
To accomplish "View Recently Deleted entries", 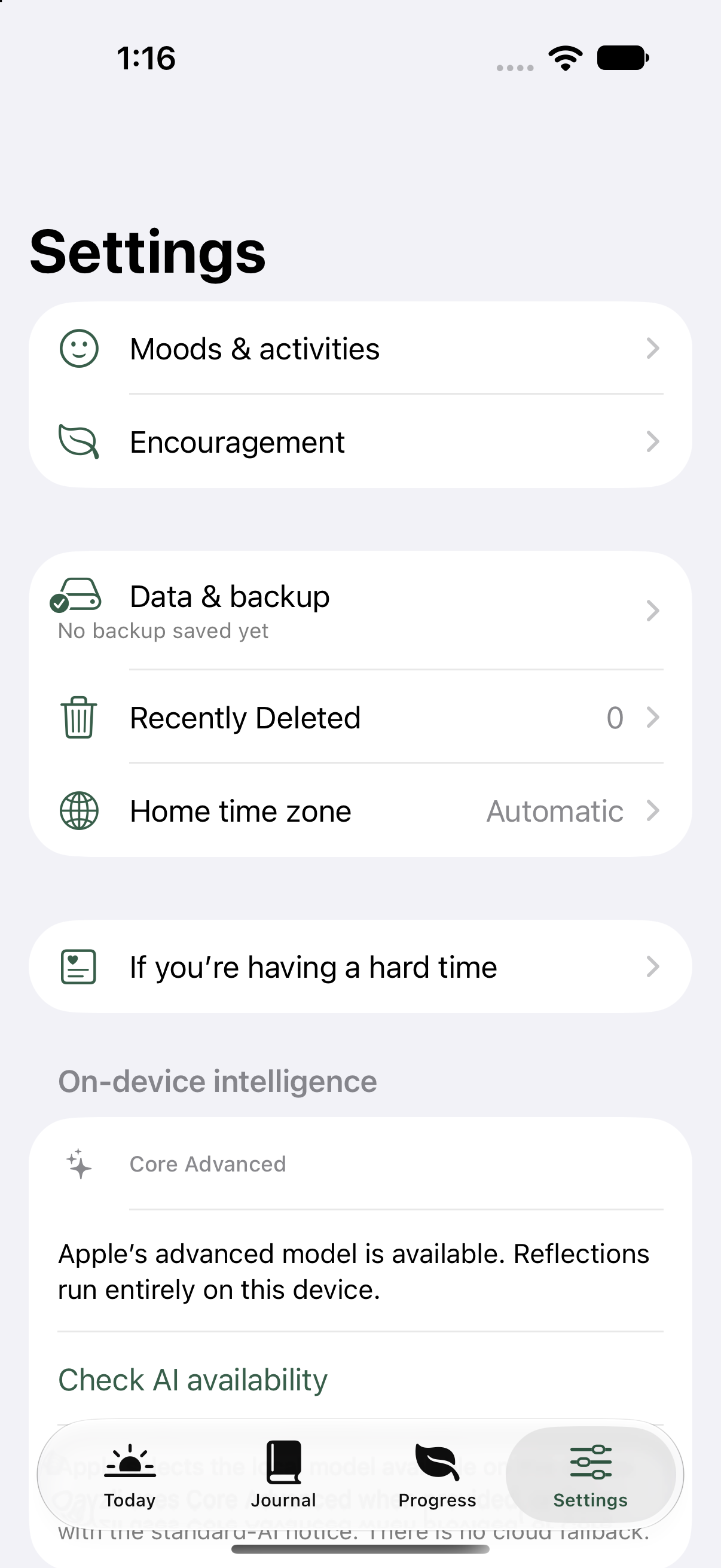I will [360, 717].
